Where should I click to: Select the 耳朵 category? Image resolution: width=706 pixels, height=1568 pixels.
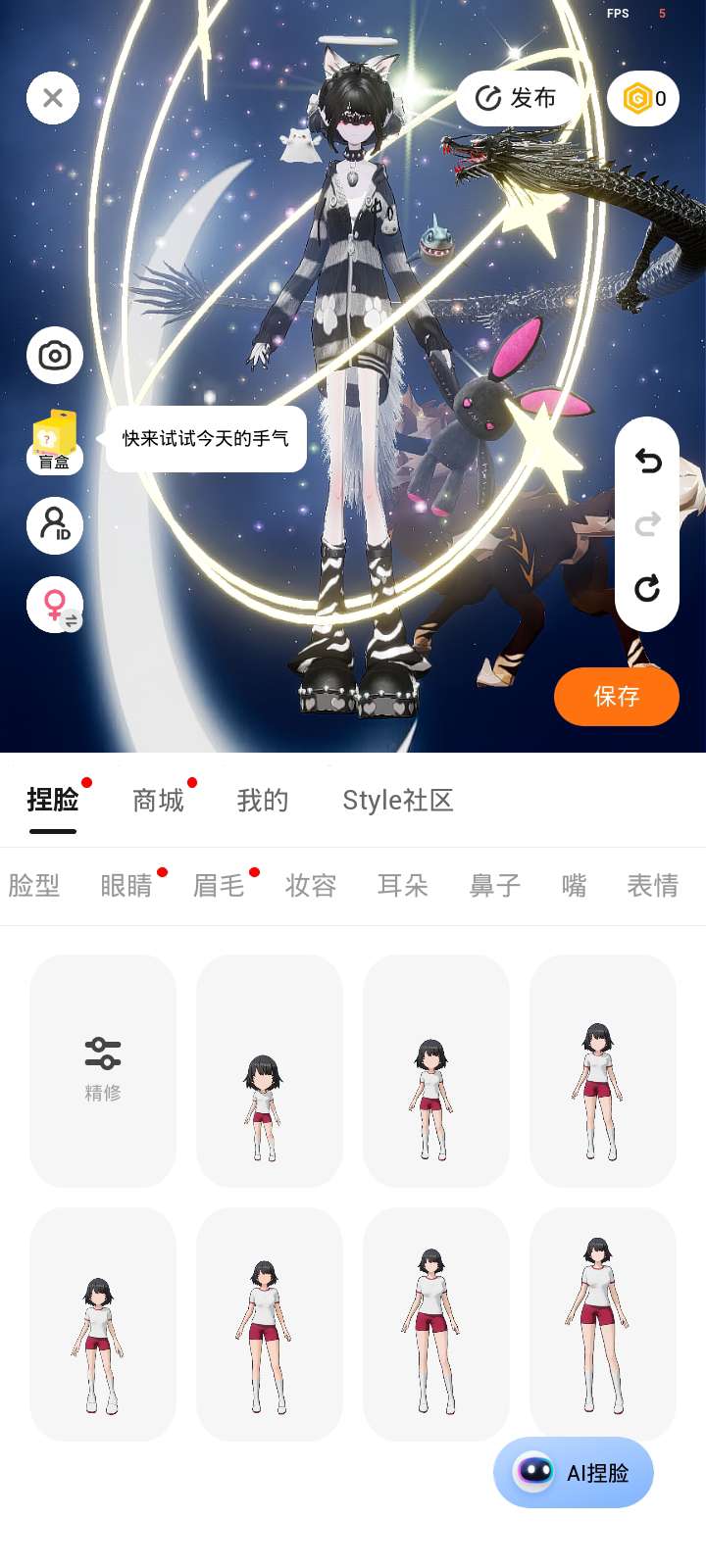(x=403, y=886)
